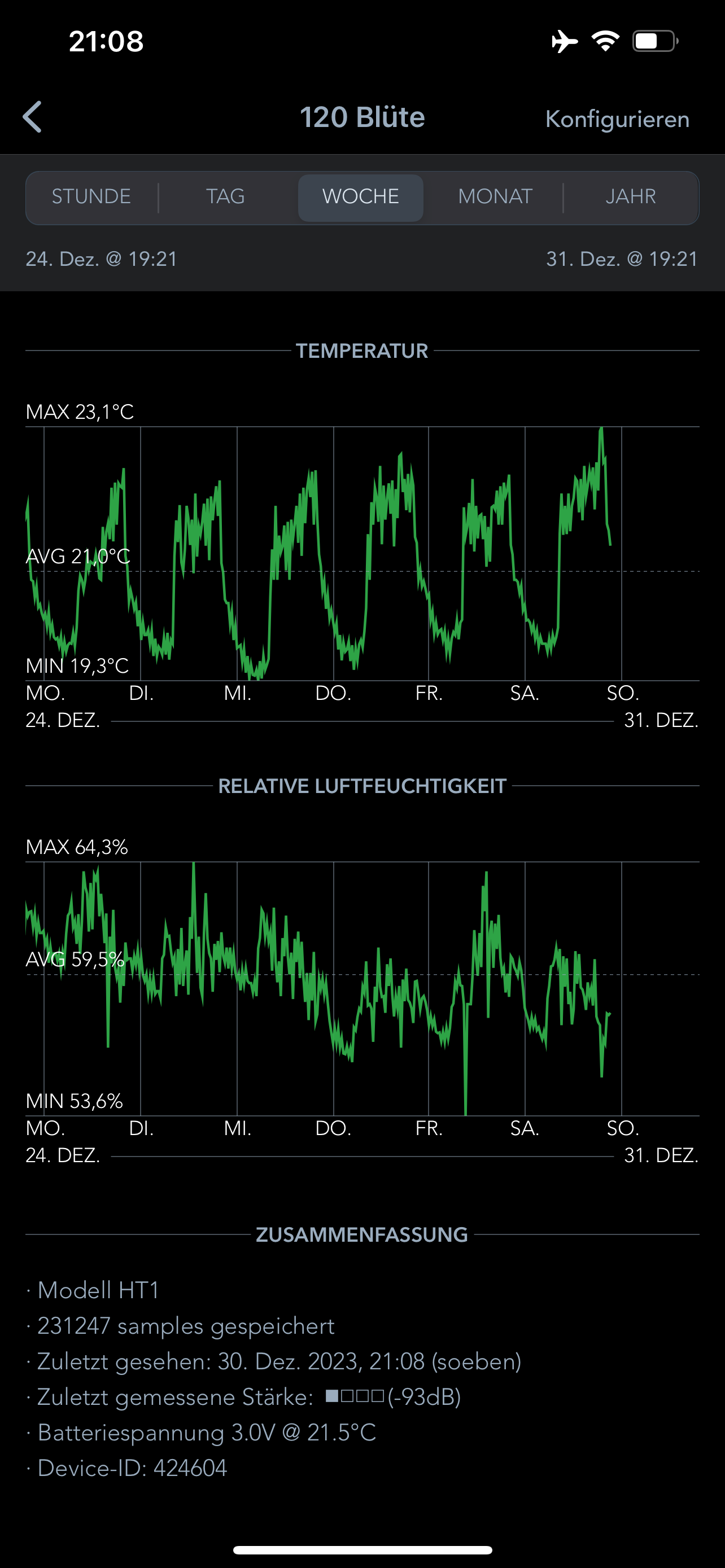The width and height of the screenshot is (725, 1568).
Task: Open Konfigurieren settings
Action: tap(617, 119)
